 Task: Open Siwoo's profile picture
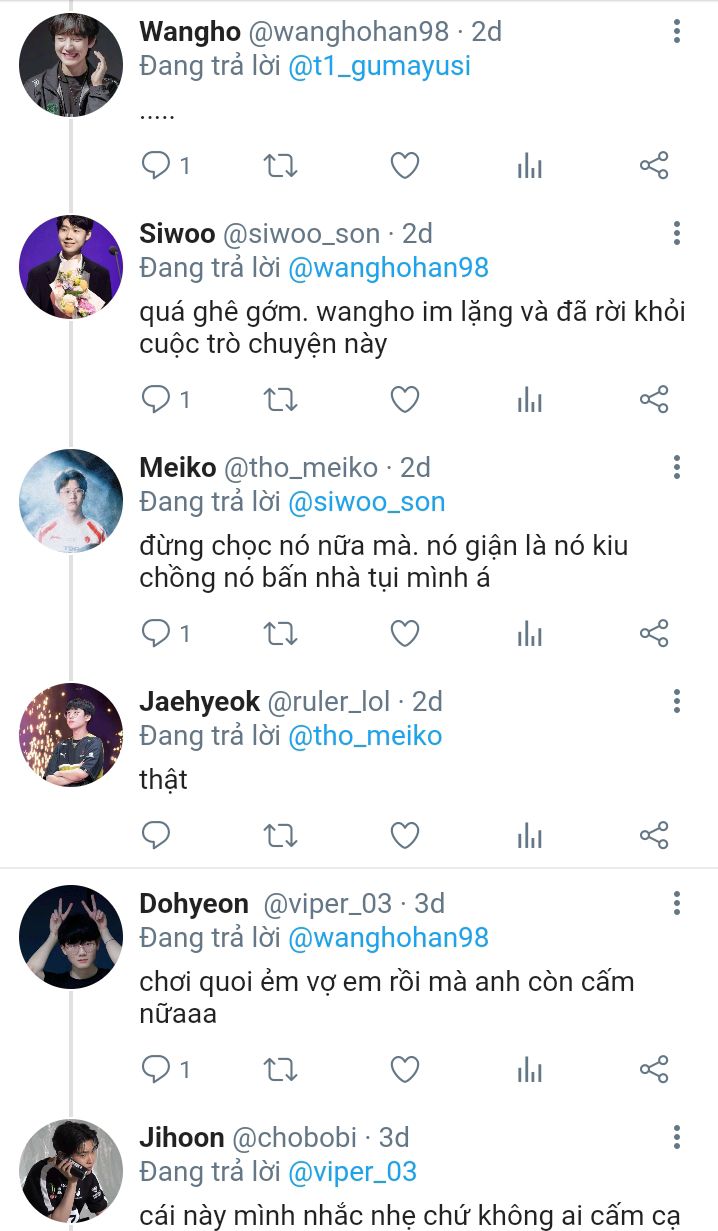[71, 267]
